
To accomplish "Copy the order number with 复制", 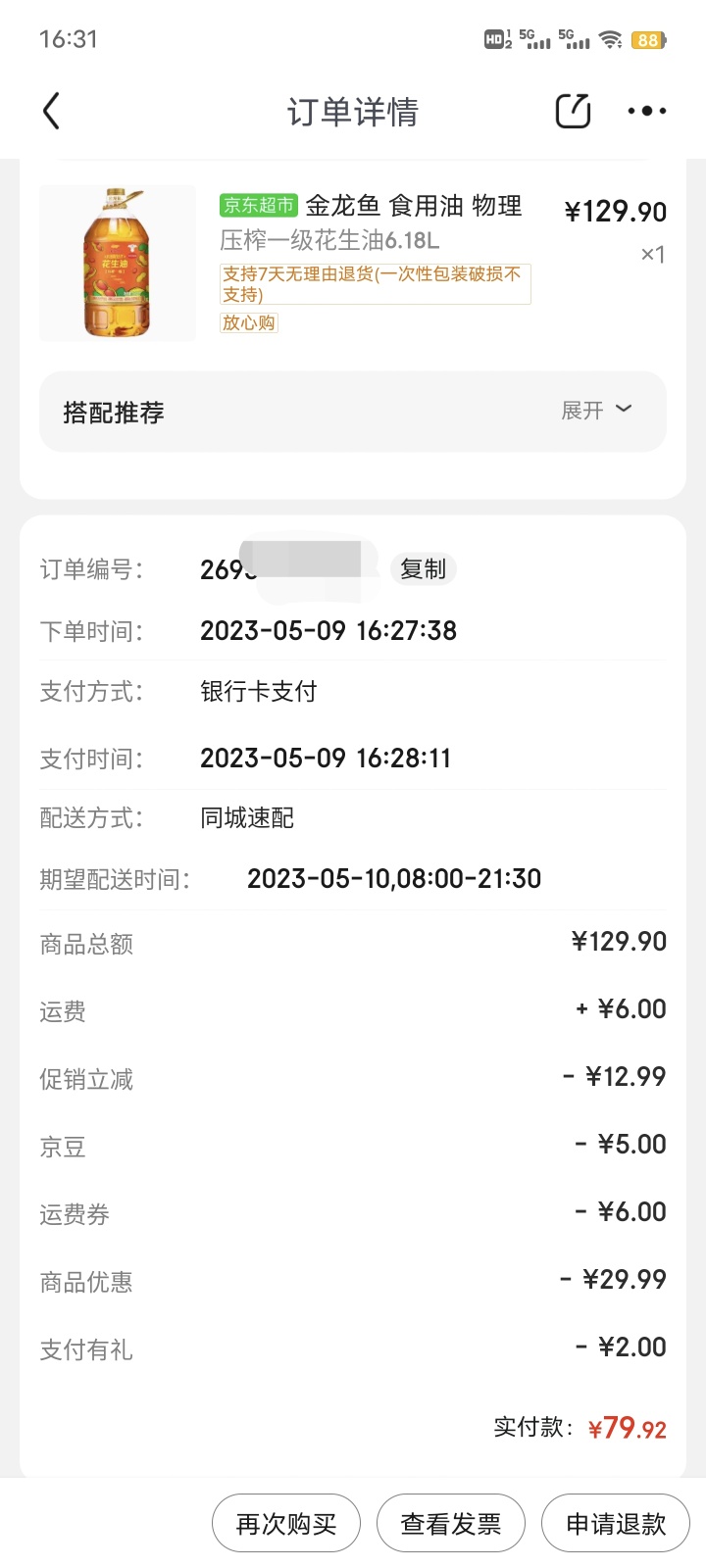I will click(x=424, y=568).
